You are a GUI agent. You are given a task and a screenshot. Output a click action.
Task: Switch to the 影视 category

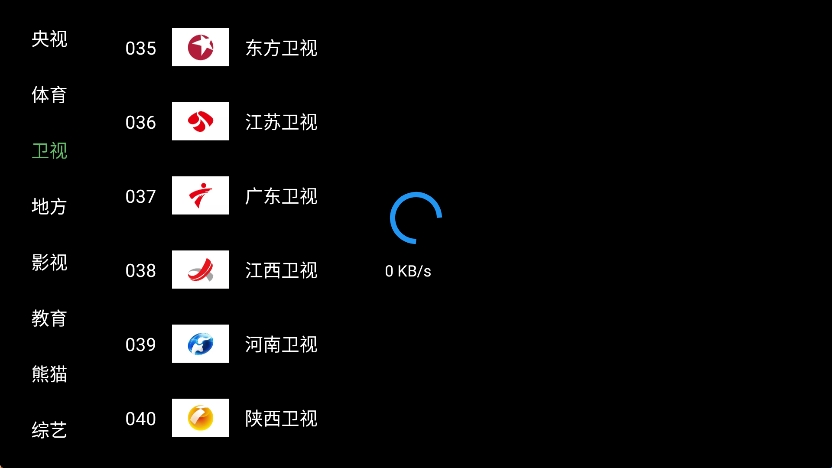click(x=49, y=263)
